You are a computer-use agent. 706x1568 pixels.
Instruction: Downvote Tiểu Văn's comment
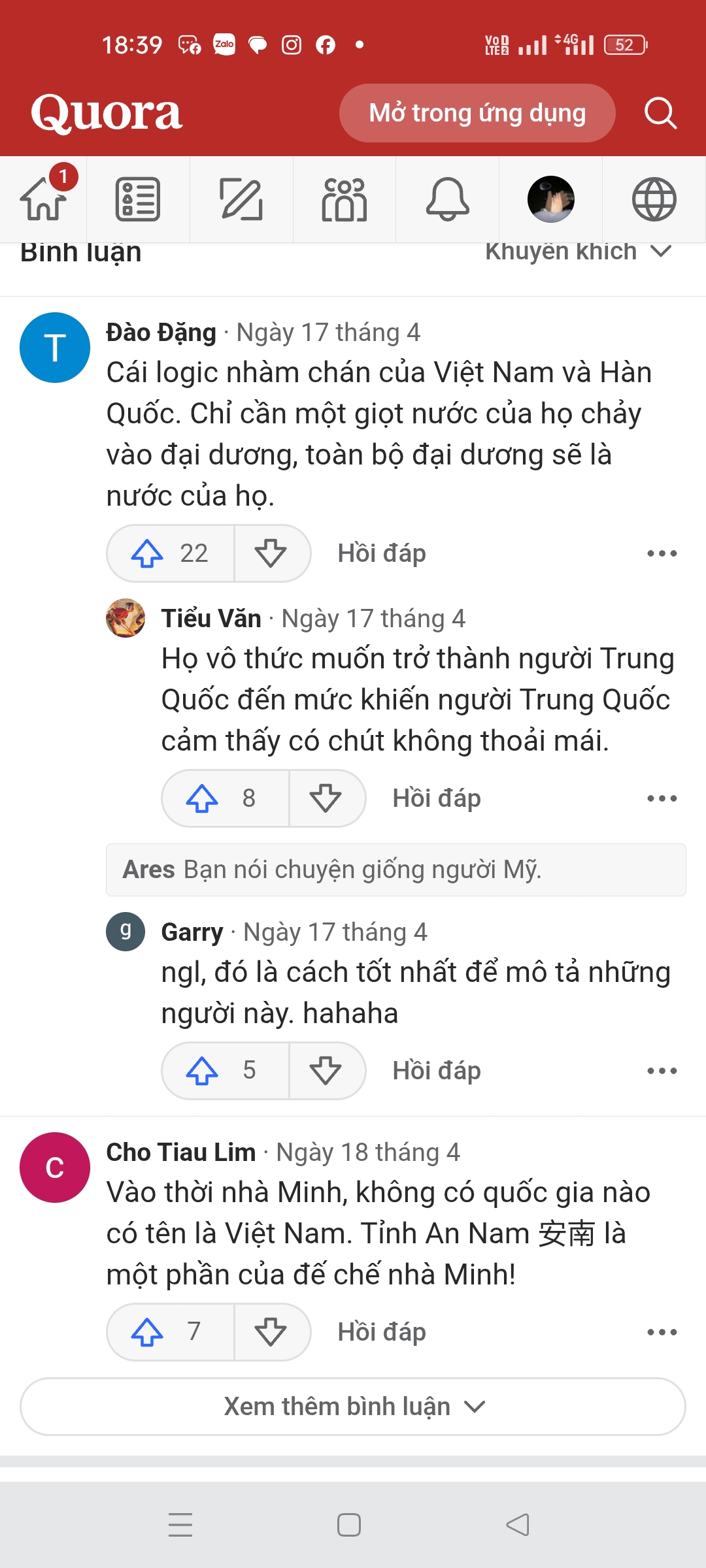(x=326, y=798)
